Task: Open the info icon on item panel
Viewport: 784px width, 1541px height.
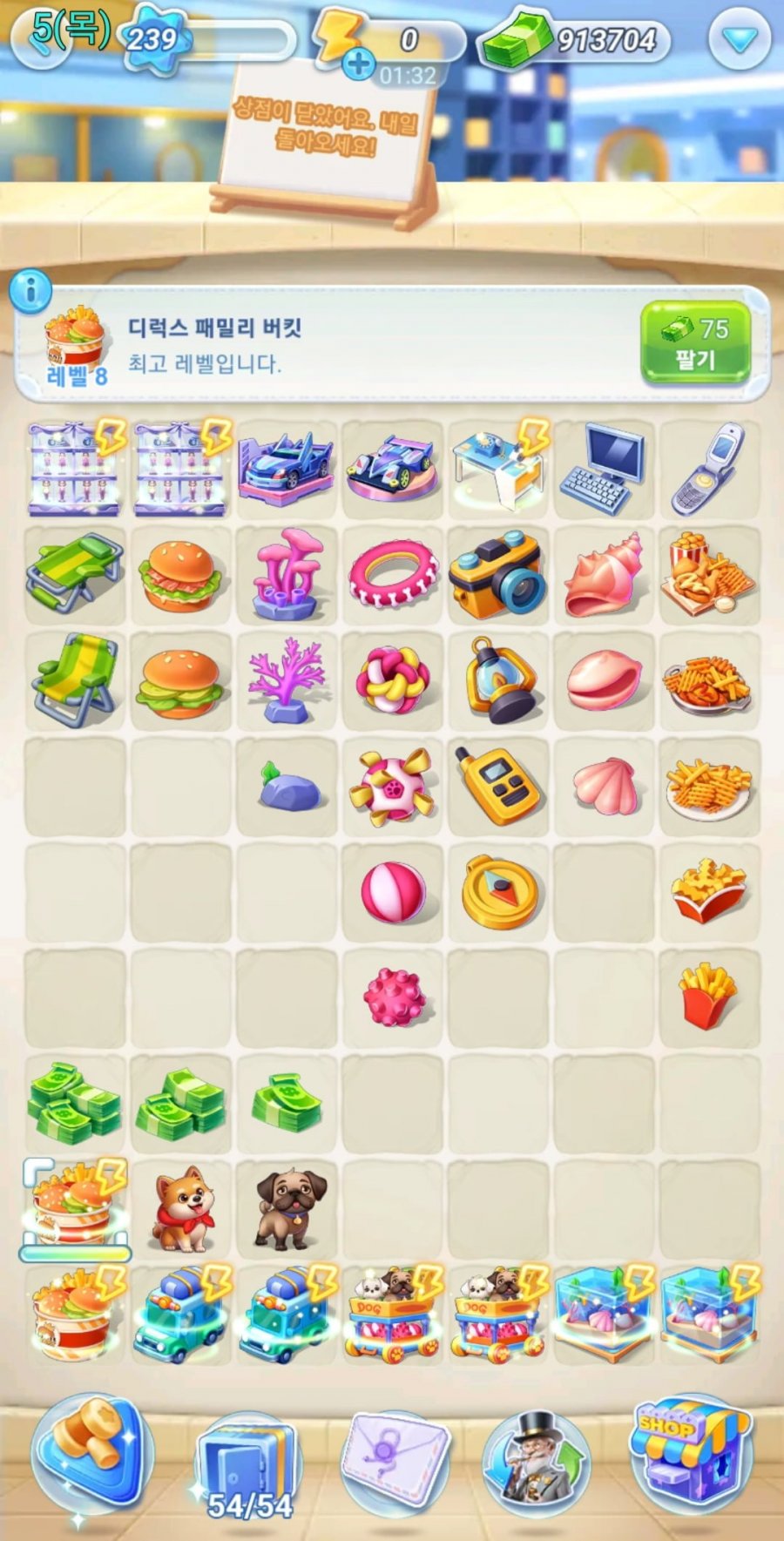Action: click(31, 290)
